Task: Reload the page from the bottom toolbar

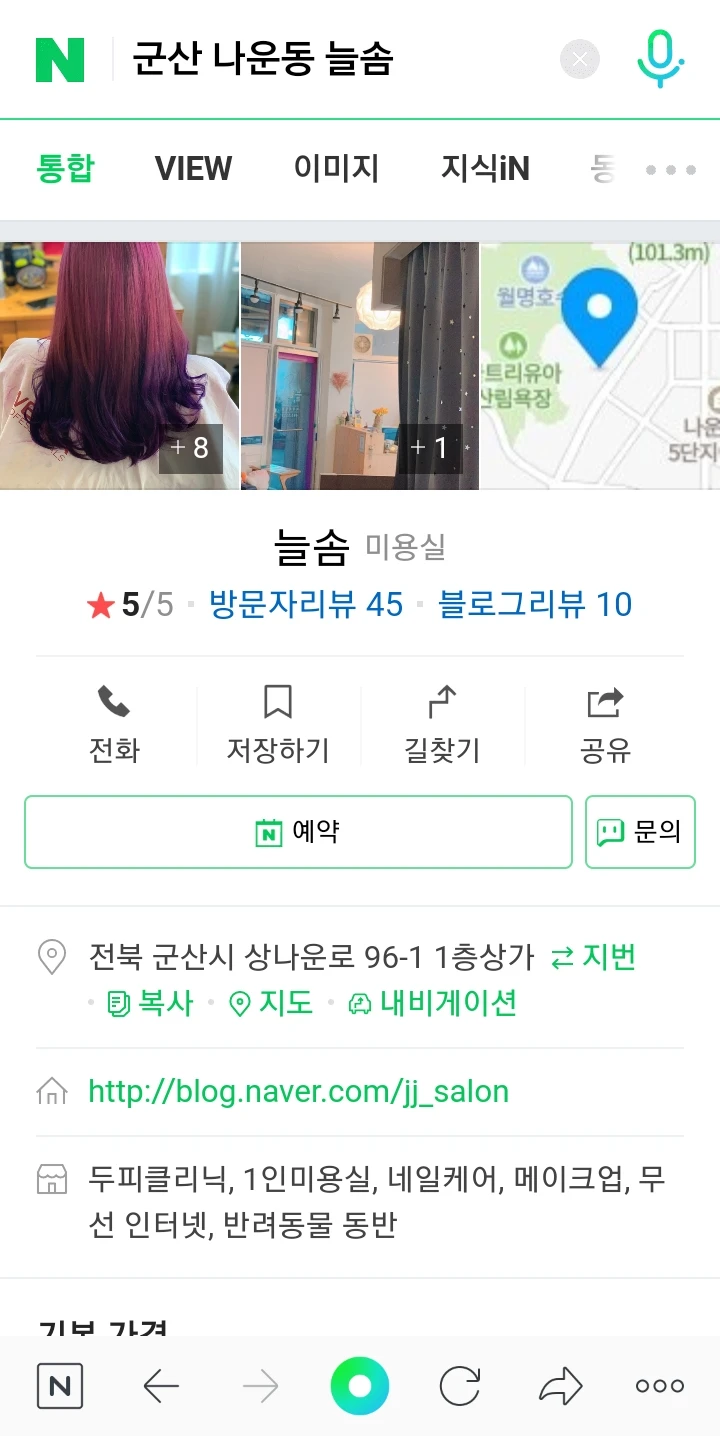Action: 460,1386
